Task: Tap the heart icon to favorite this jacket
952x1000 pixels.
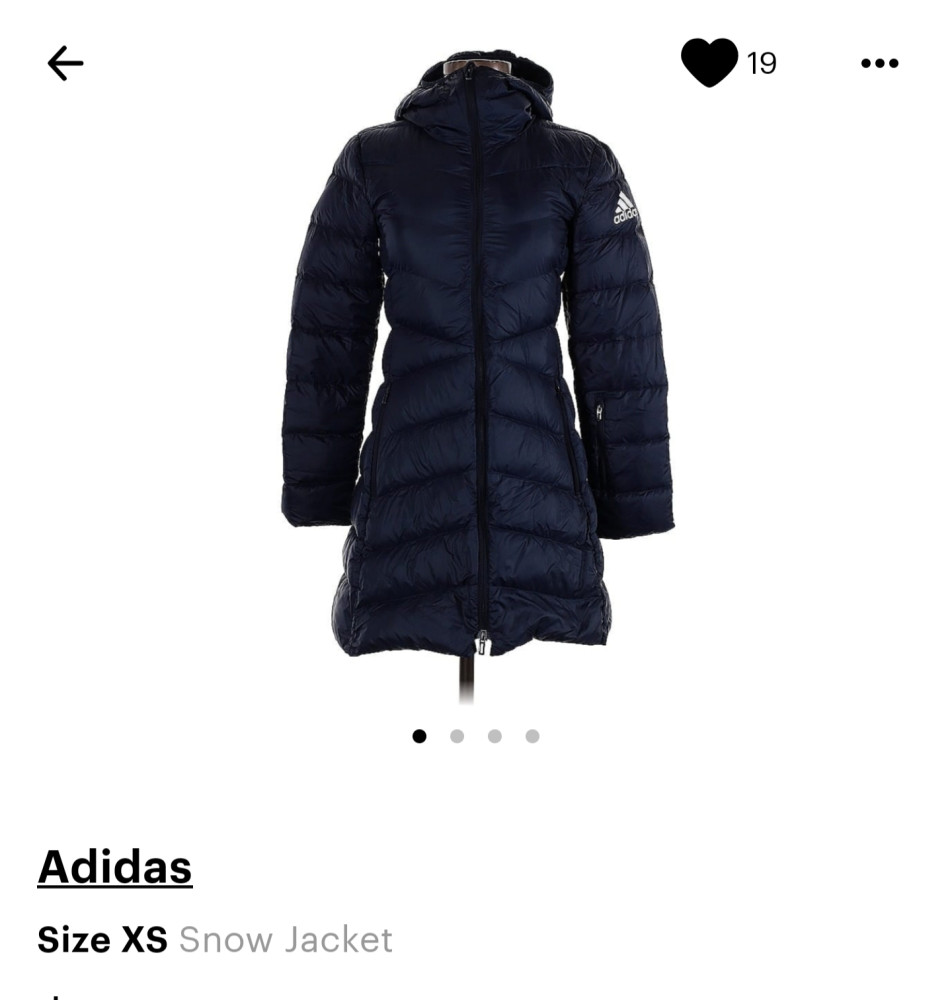Action: point(709,63)
